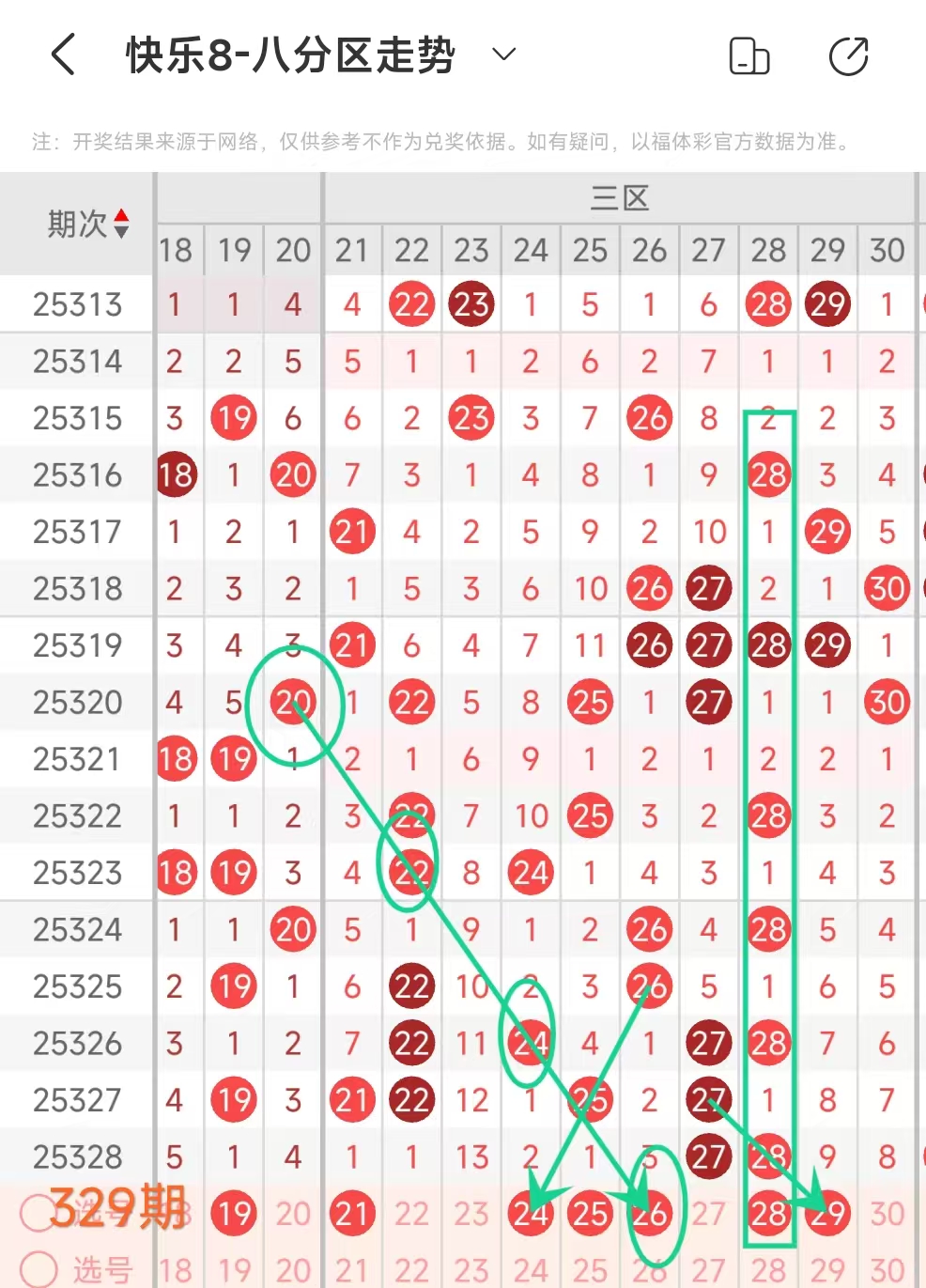Pick number 23 in the bottom 选号 row
Viewport: 926px width, 1288px height.
471,1270
